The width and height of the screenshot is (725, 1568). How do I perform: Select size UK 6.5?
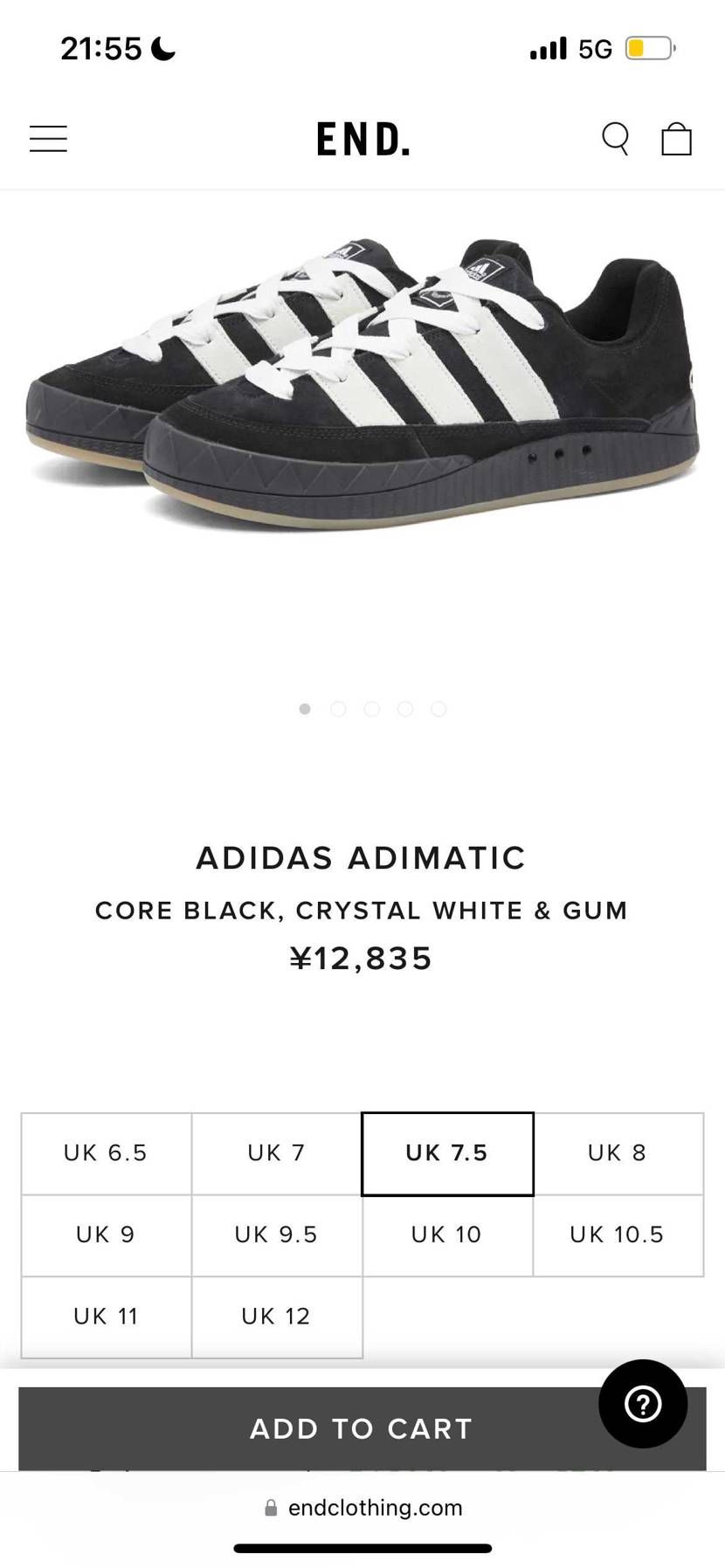(106, 1153)
